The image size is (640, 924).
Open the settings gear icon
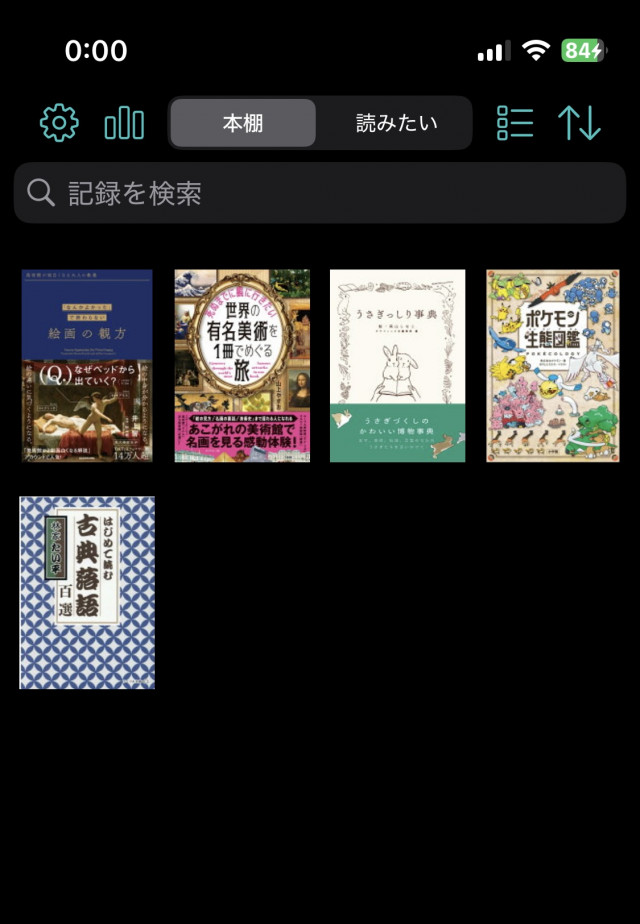(x=59, y=123)
